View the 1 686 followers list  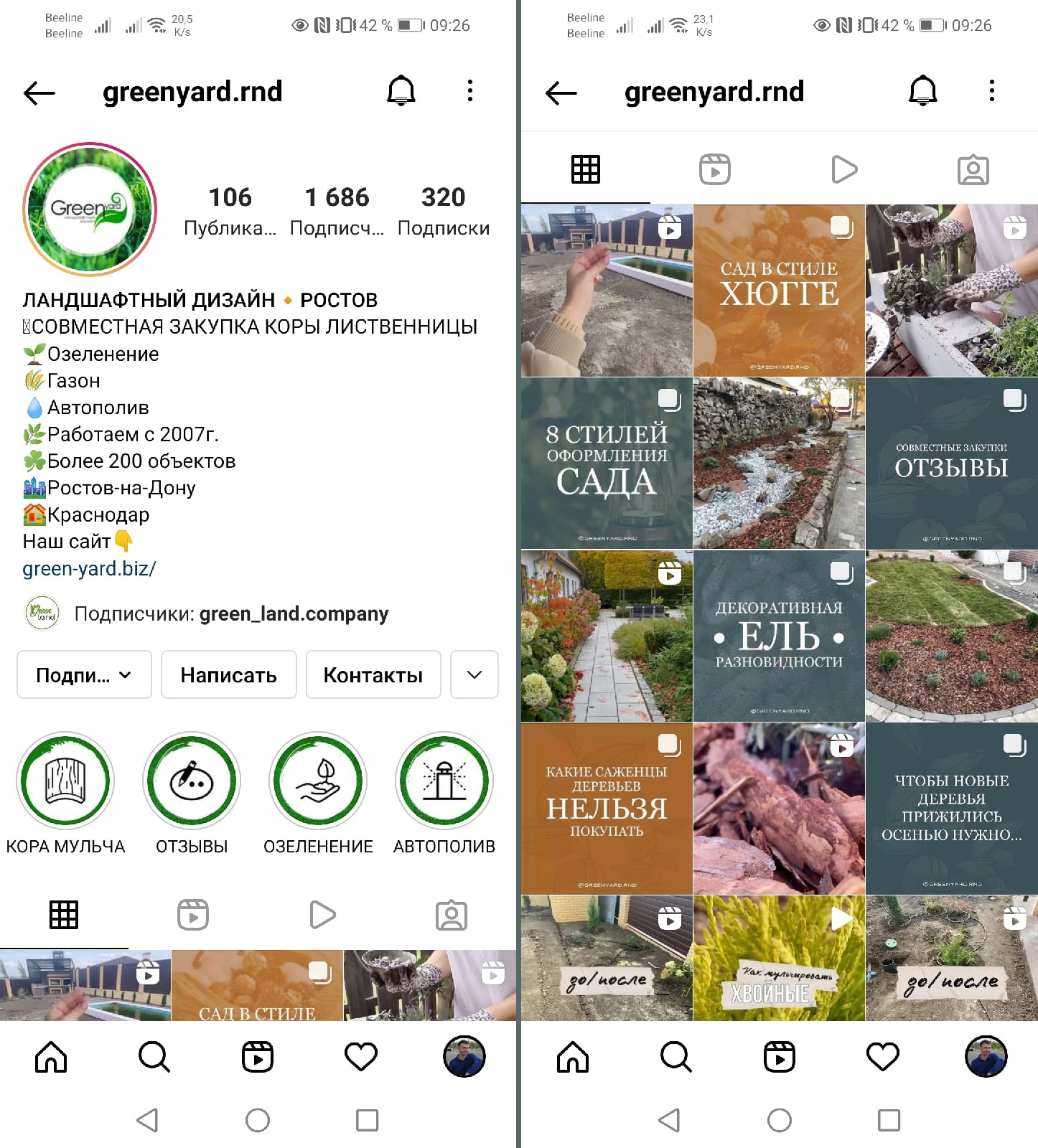click(337, 209)
